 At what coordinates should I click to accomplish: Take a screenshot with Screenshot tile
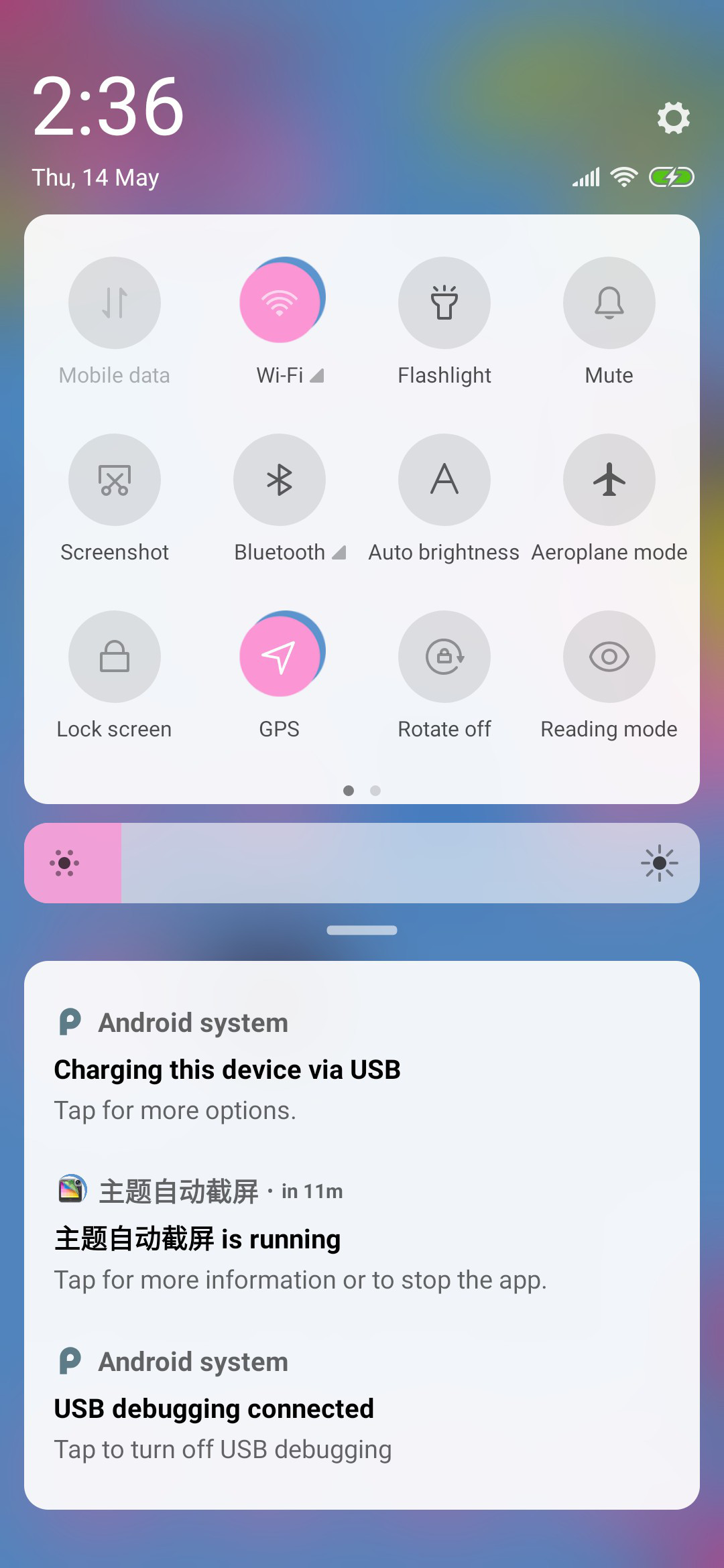point(115,480)
